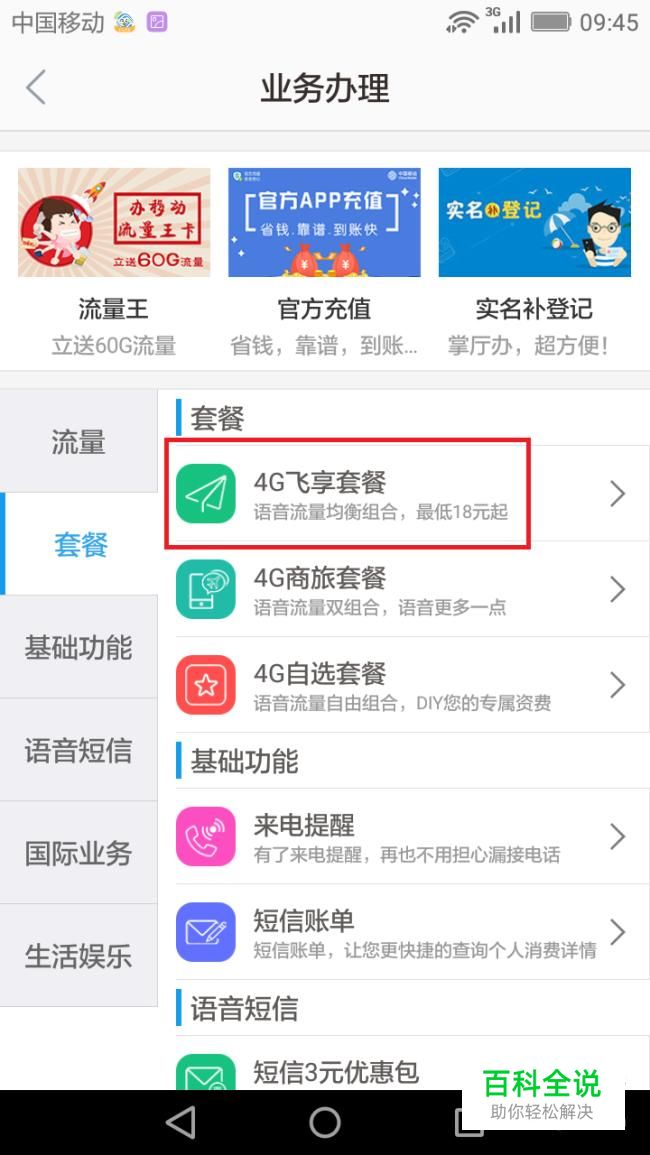Viewport: 650px width, 1155px height.
Task: Select the 套餐 category tab
Action: tap(79, 544)
